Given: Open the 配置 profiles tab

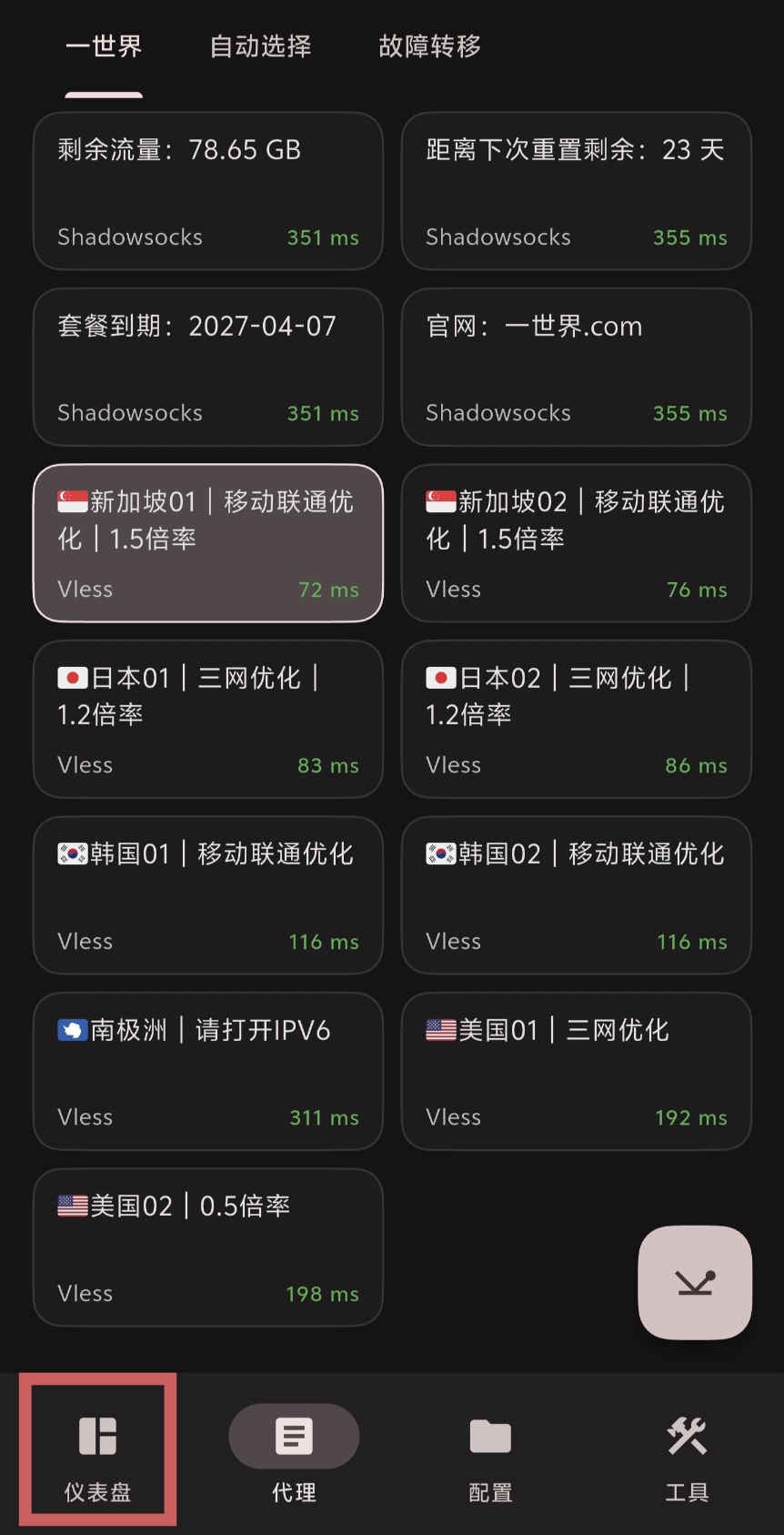Looking at the screenshot, I should click(x=490, y=1454).
